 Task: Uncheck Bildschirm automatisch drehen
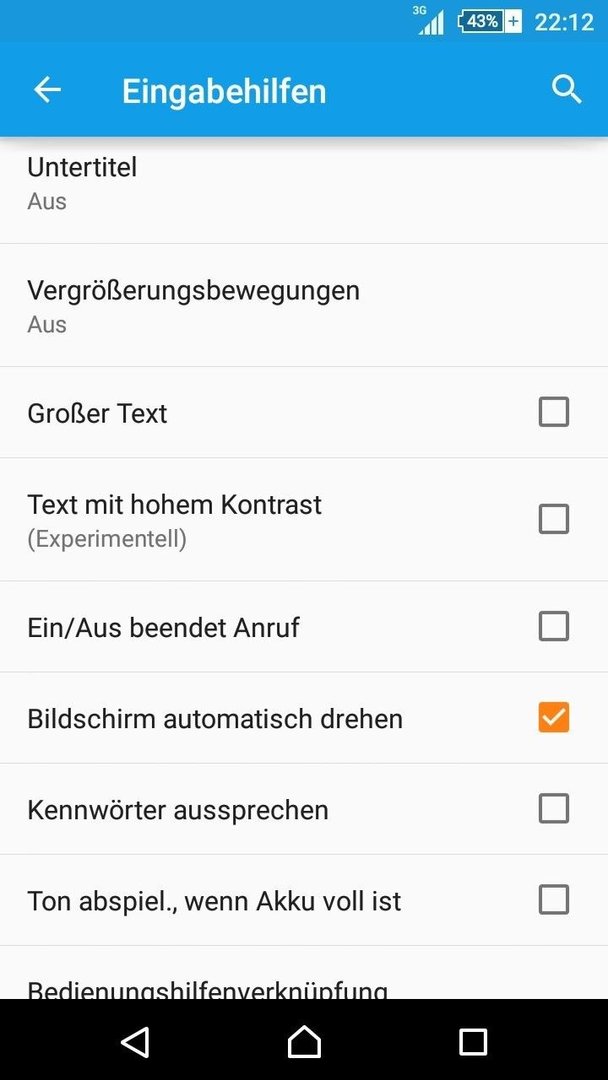[554, 717]
